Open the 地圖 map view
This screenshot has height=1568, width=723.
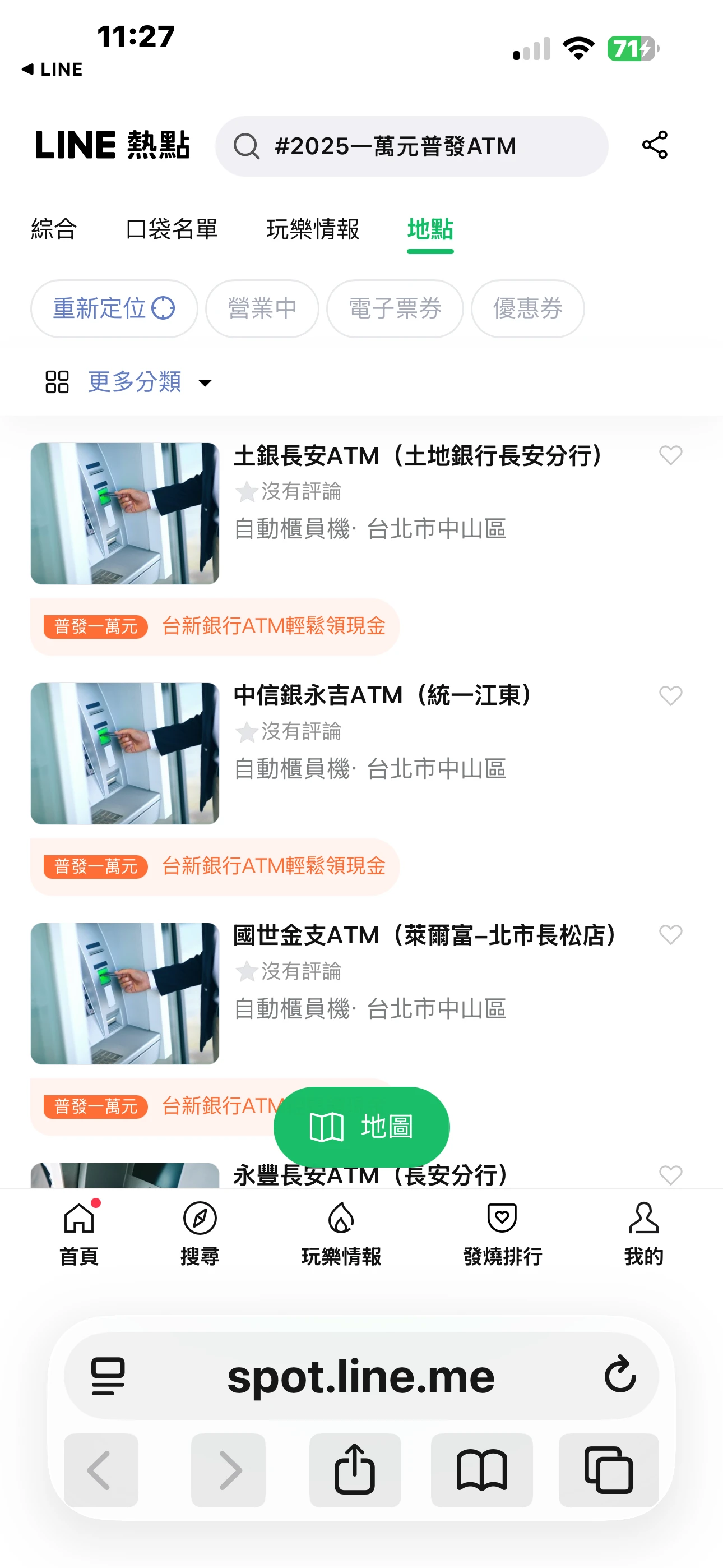(361, 1127)
